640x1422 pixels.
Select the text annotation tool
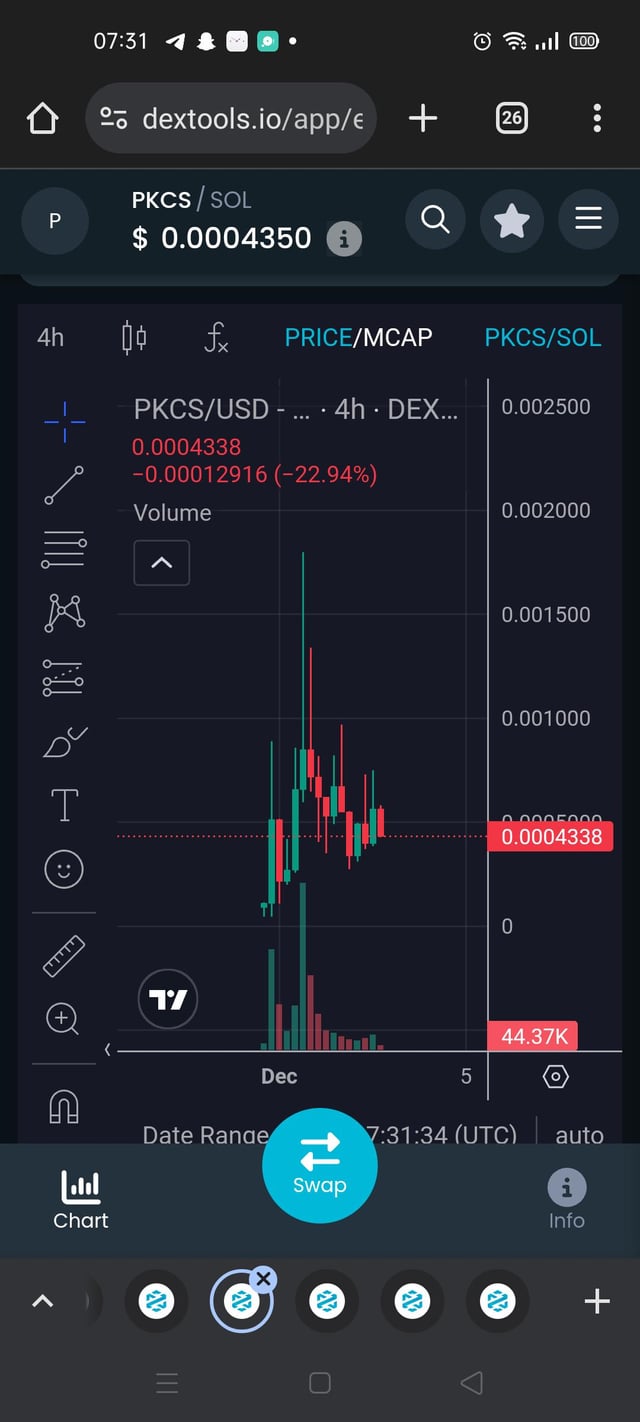pos(64,805)
